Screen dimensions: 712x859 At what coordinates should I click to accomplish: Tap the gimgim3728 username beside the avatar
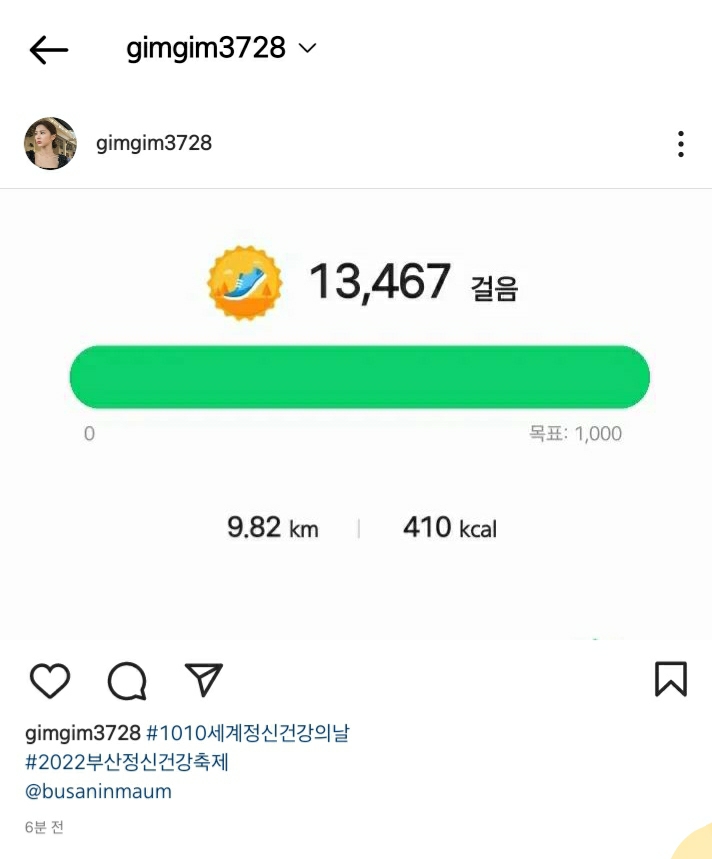coord(154,143)
